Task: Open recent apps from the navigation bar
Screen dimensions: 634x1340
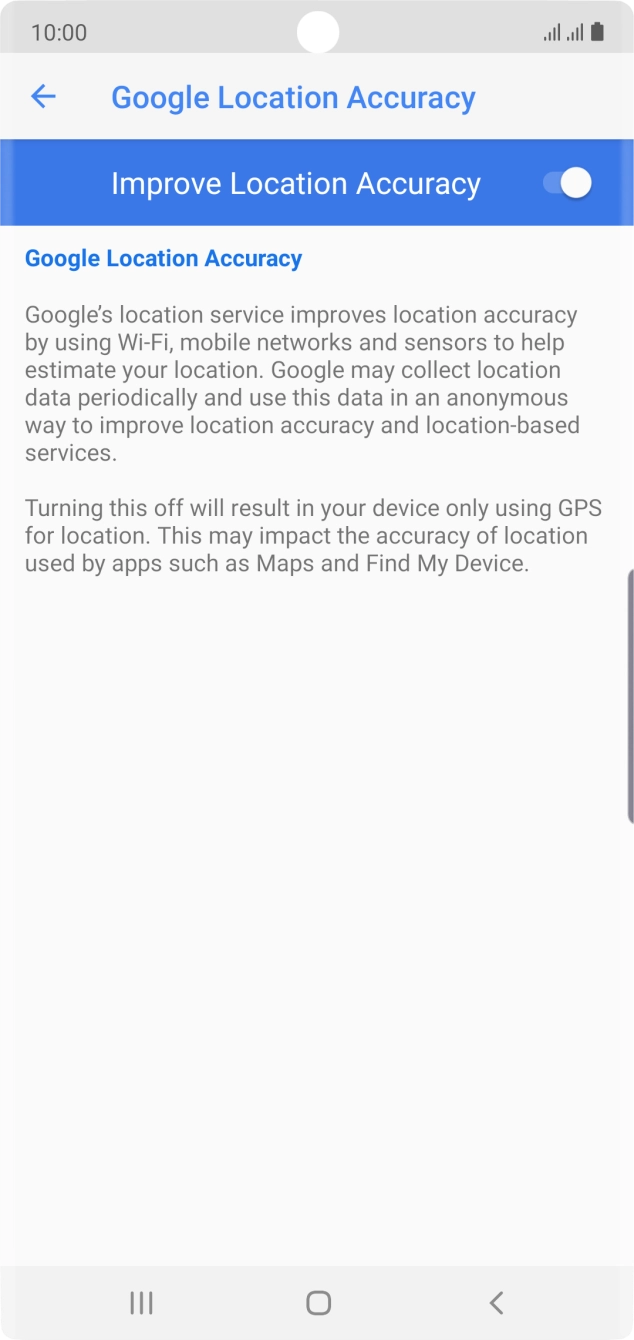Action: click(x=141, y=1302)
